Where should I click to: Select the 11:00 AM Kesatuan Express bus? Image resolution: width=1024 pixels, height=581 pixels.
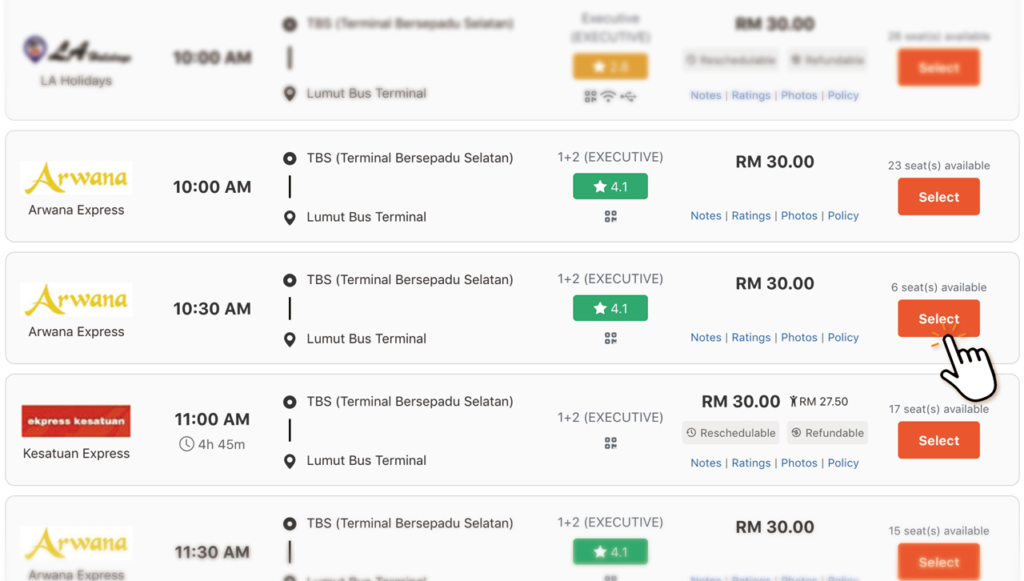click(938, 440)
